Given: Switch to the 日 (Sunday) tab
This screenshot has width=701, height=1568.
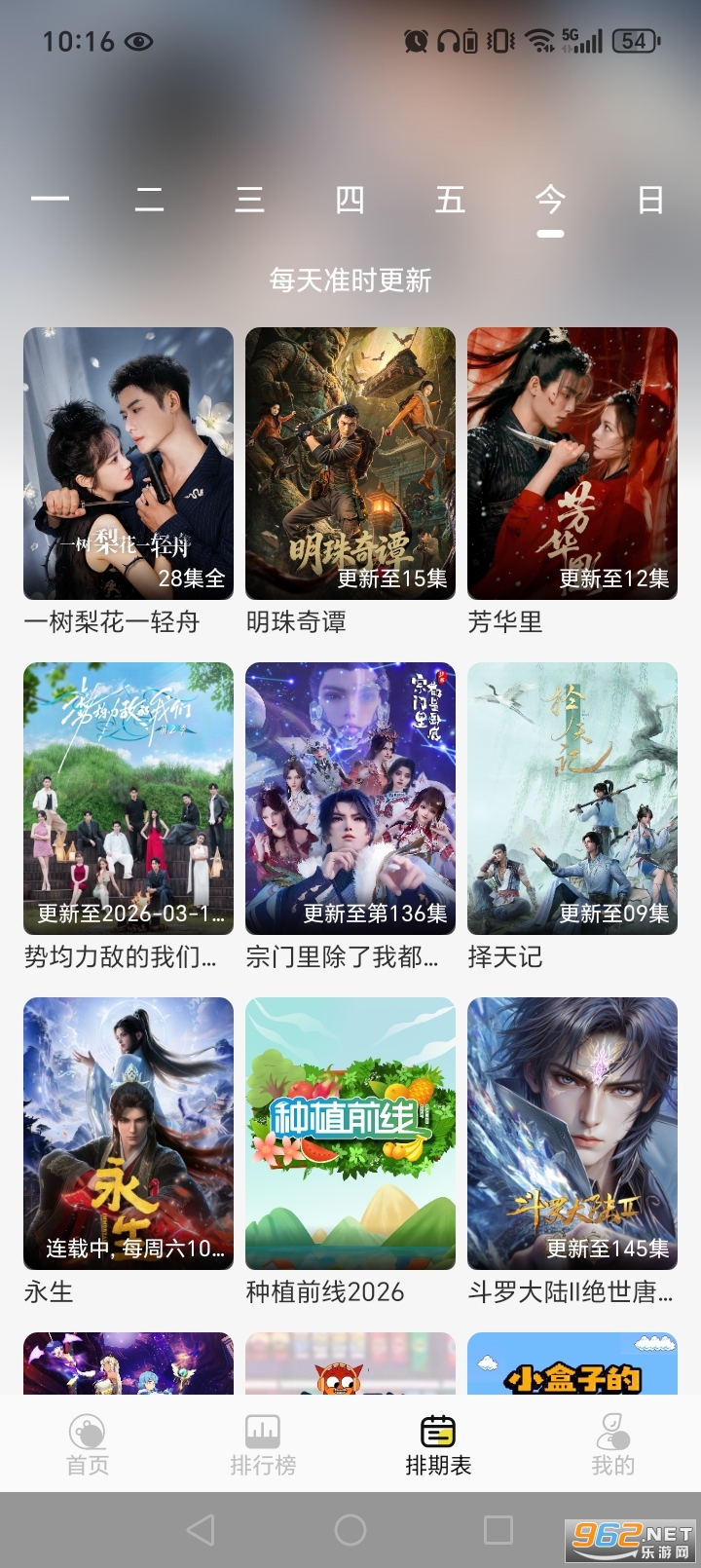Looking at the screenshot, I should click(x=649, y=200).
